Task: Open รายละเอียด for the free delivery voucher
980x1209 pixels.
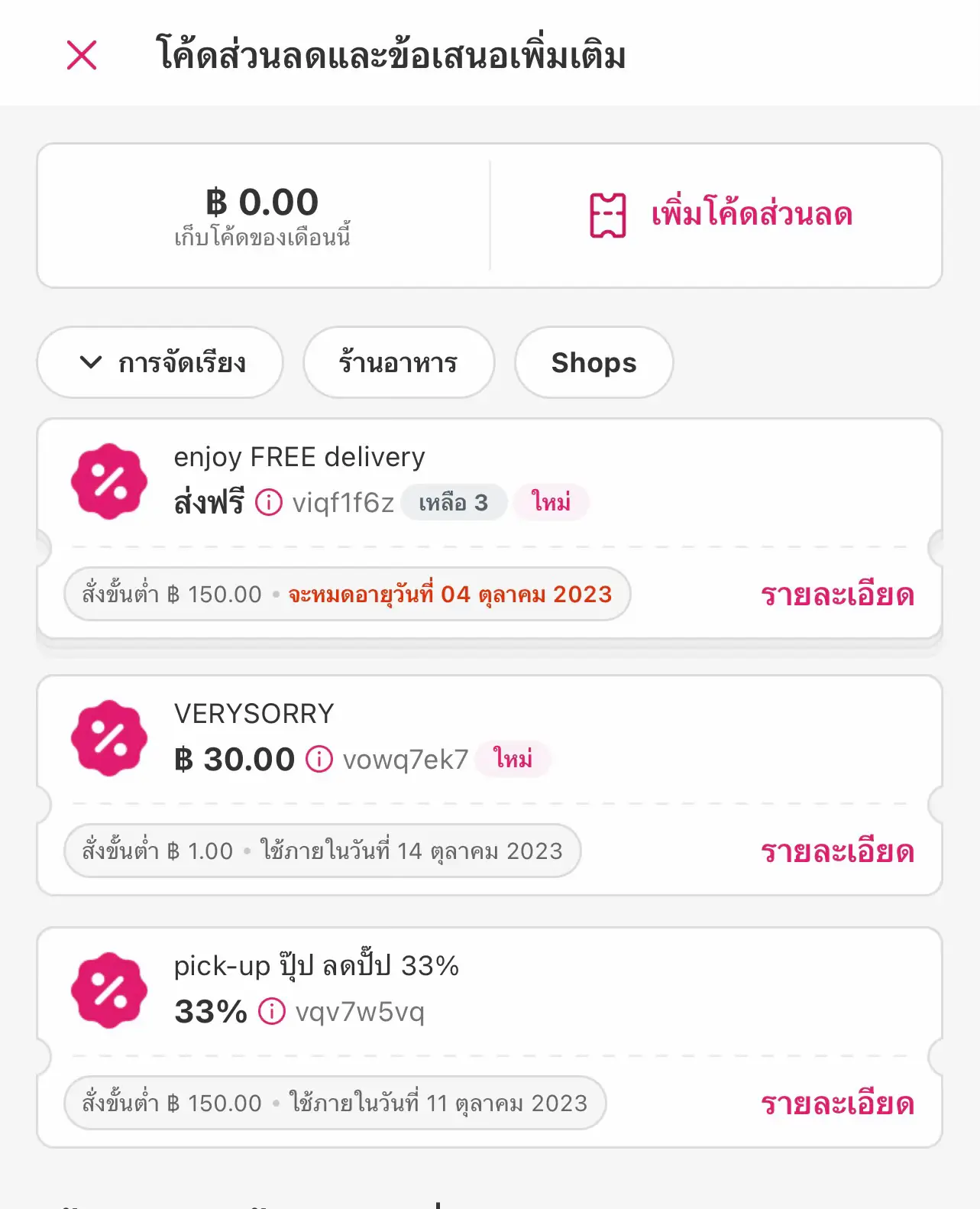Action: coord(838,594)
